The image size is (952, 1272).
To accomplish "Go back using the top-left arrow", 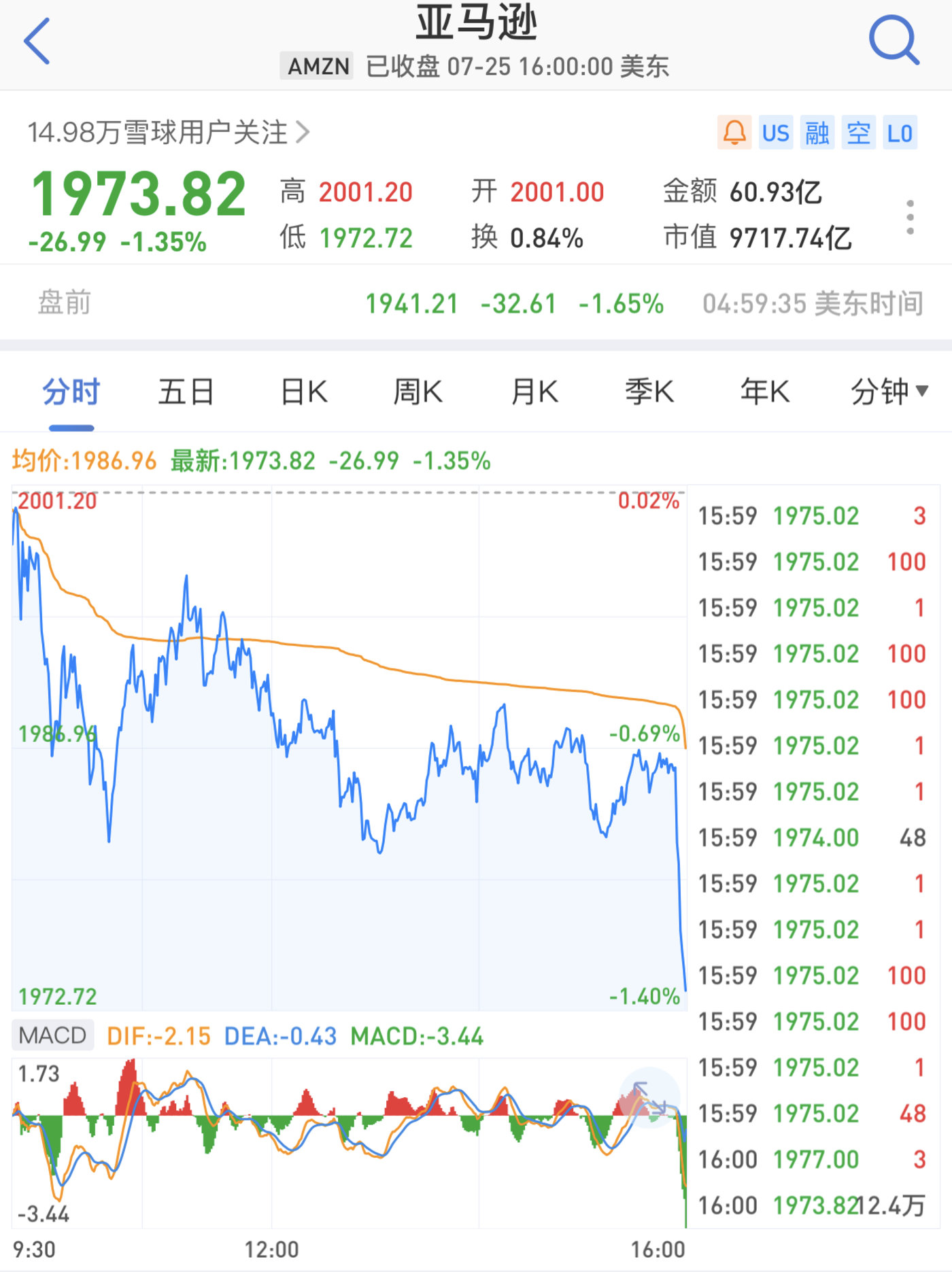I will click(37, 41).
